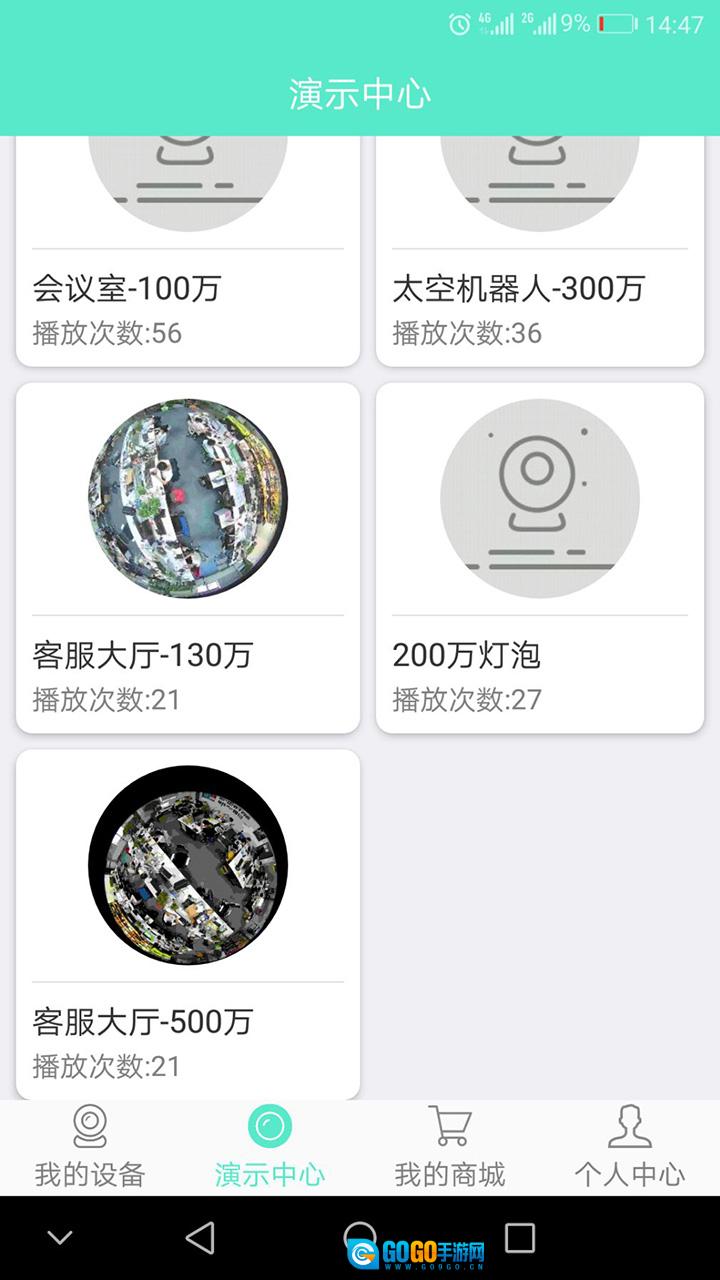720x1280 pixels.
Task: Switch to the 我的设备 tab
Action: pyautogui.click(x=90, y=1148)
